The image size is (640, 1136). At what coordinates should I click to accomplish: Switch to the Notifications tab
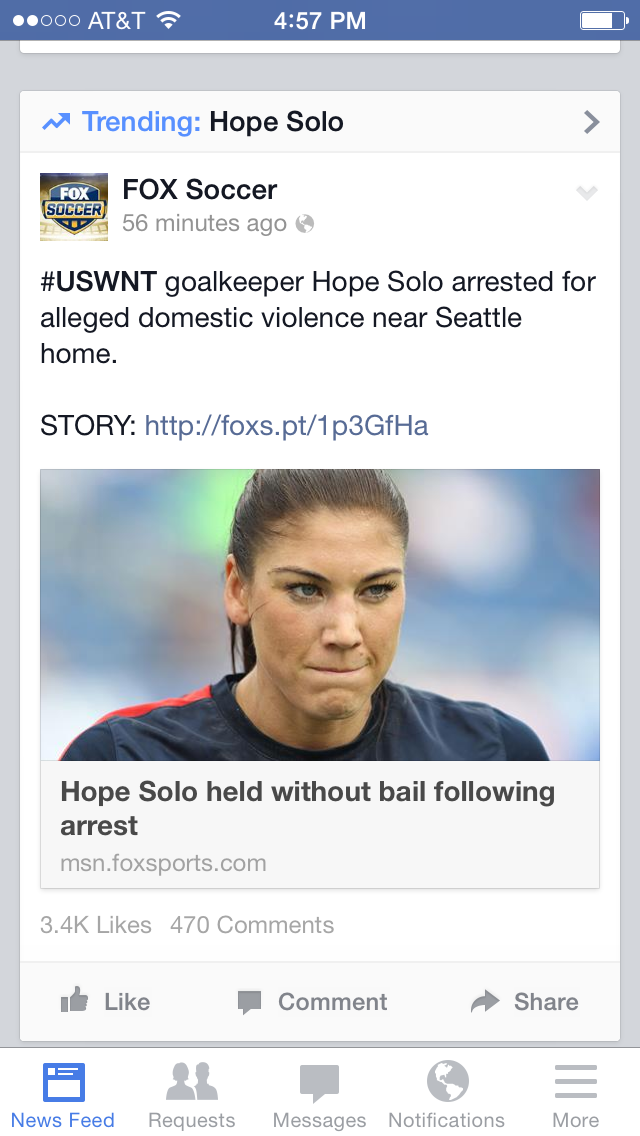click(x=447, y=1095)
